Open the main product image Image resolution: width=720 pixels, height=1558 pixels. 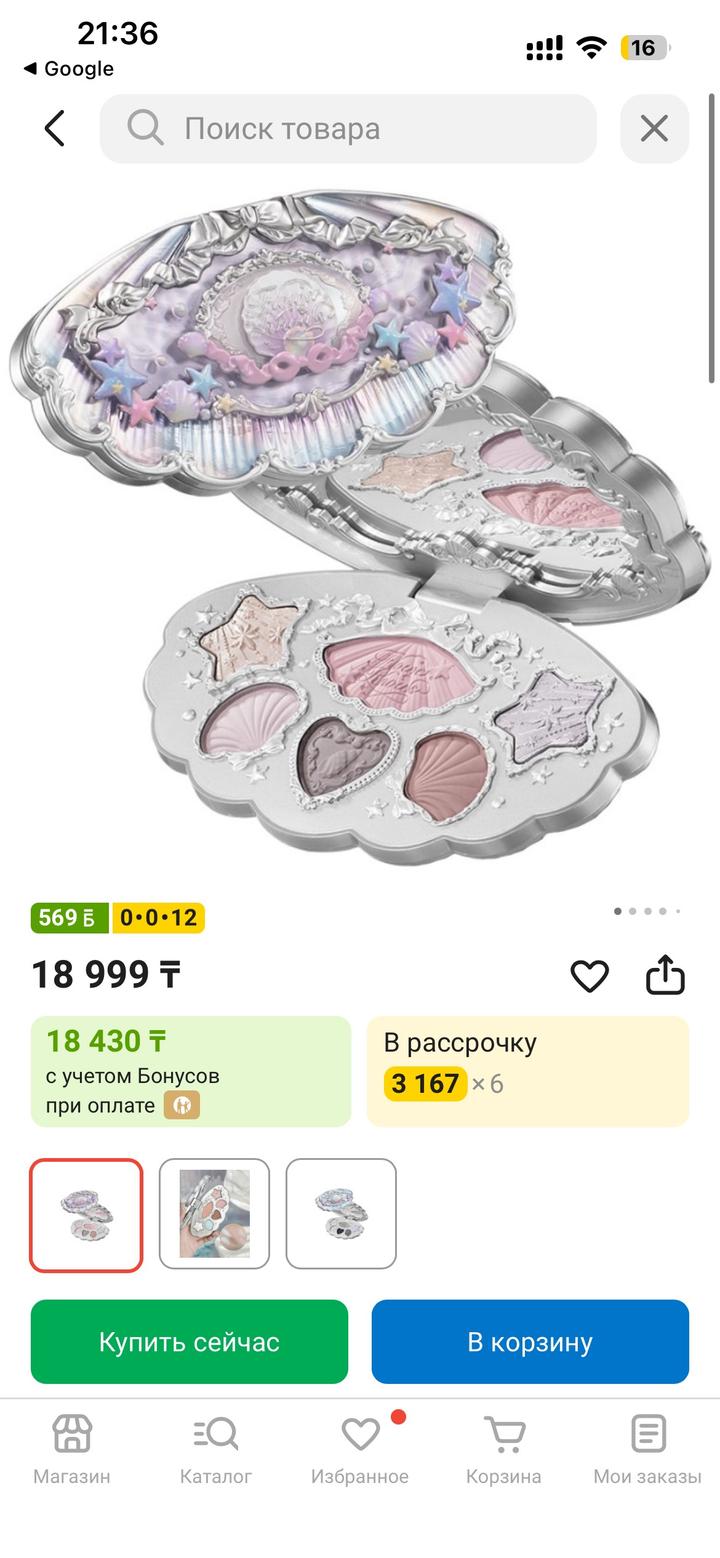pos(360,530)
